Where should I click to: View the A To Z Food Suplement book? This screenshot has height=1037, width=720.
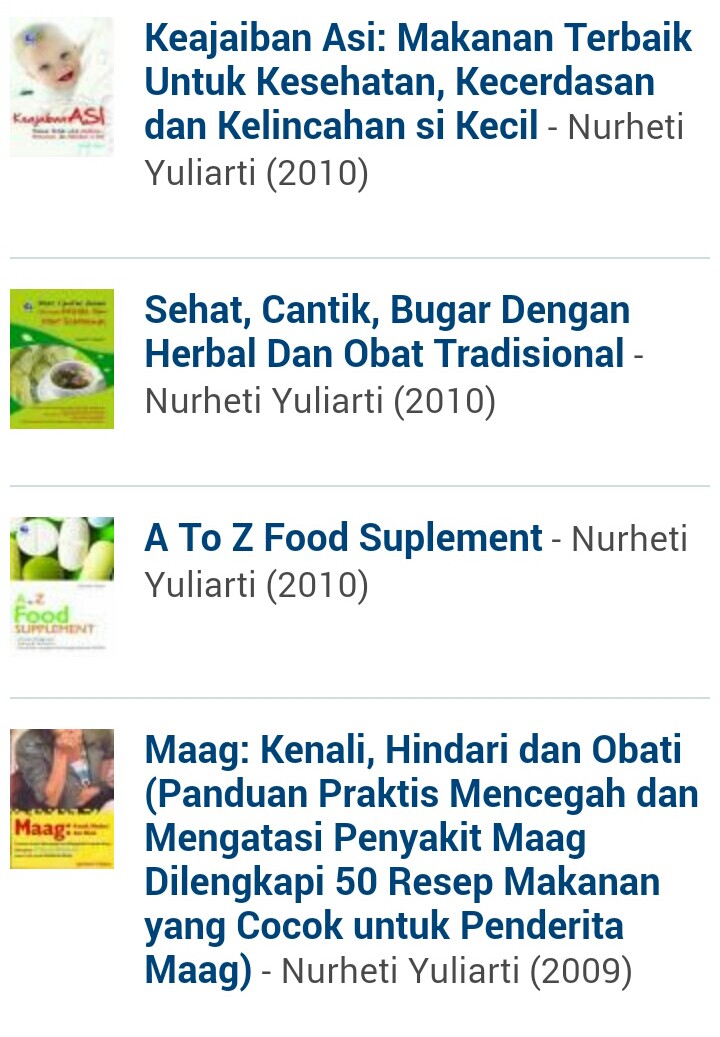click(x=343, y=539)
